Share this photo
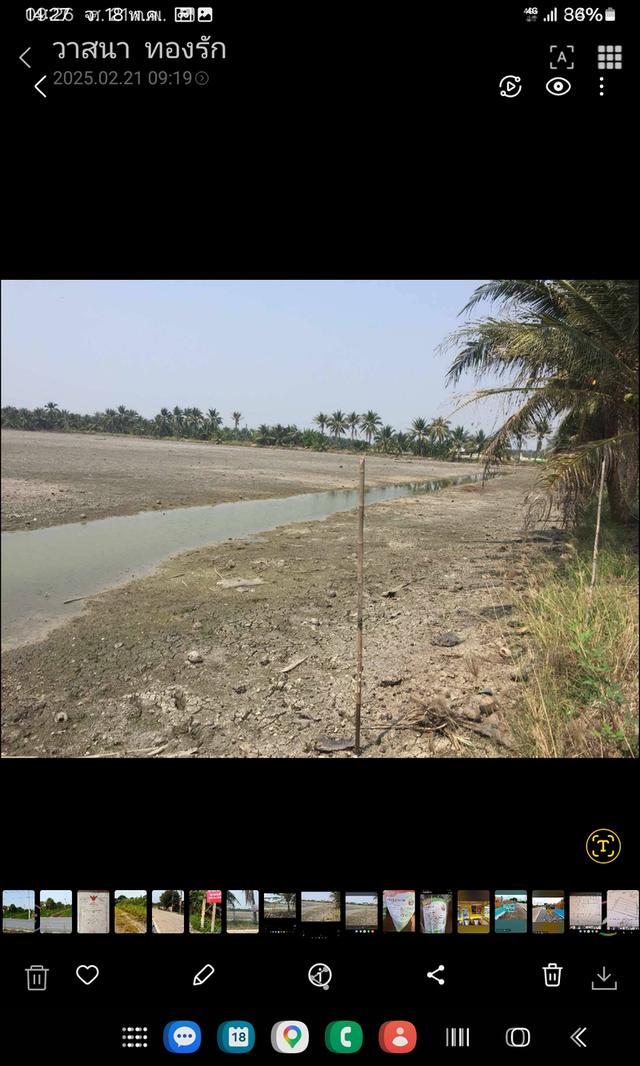This screenshot has width=640, height=1066. coord(436,975)
